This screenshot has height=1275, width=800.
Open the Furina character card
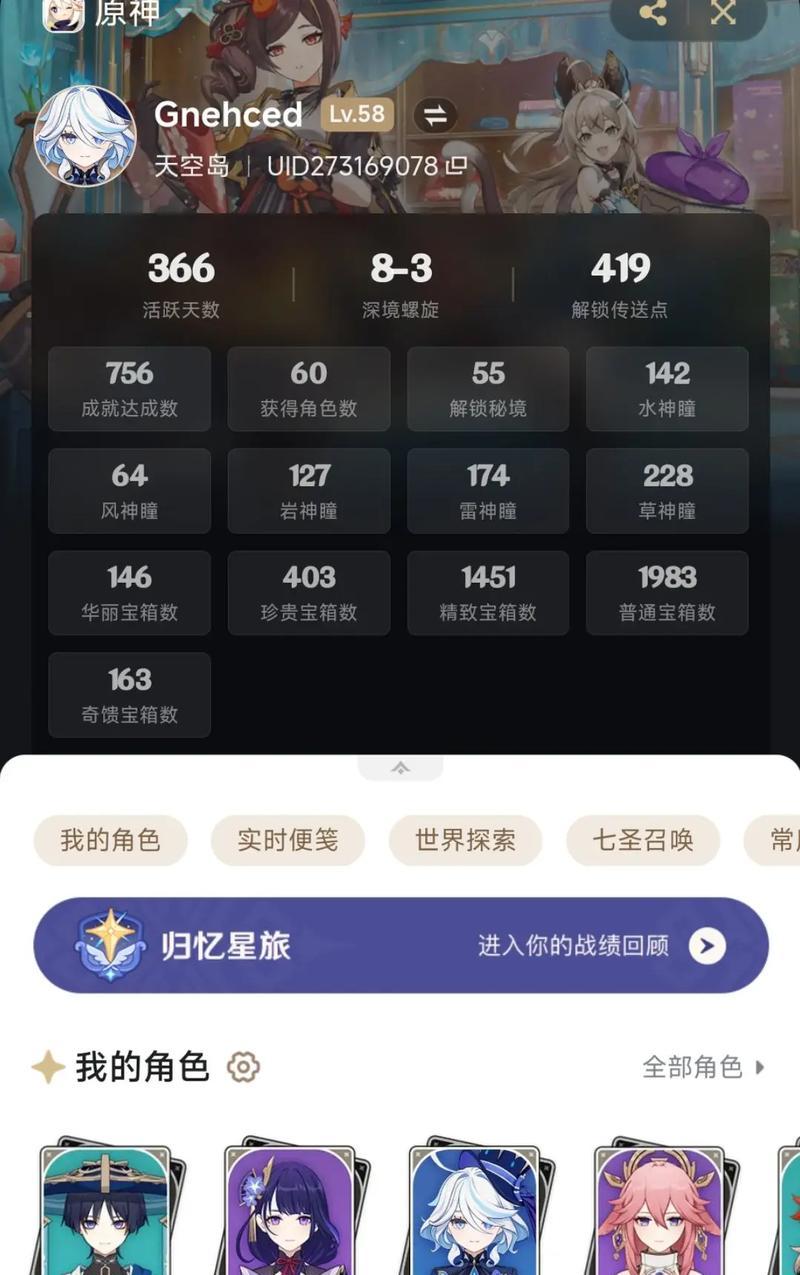click(476, 1210)
